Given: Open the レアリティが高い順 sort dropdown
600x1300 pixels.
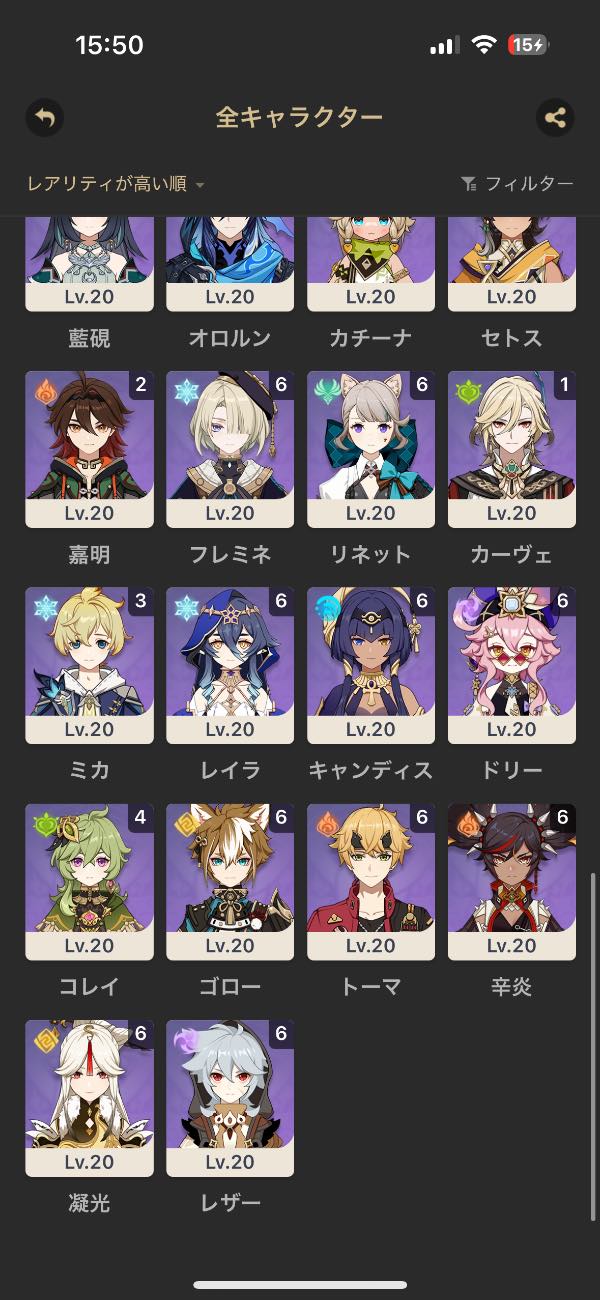Looking at the screenshot, I should [x=116, y=184].
